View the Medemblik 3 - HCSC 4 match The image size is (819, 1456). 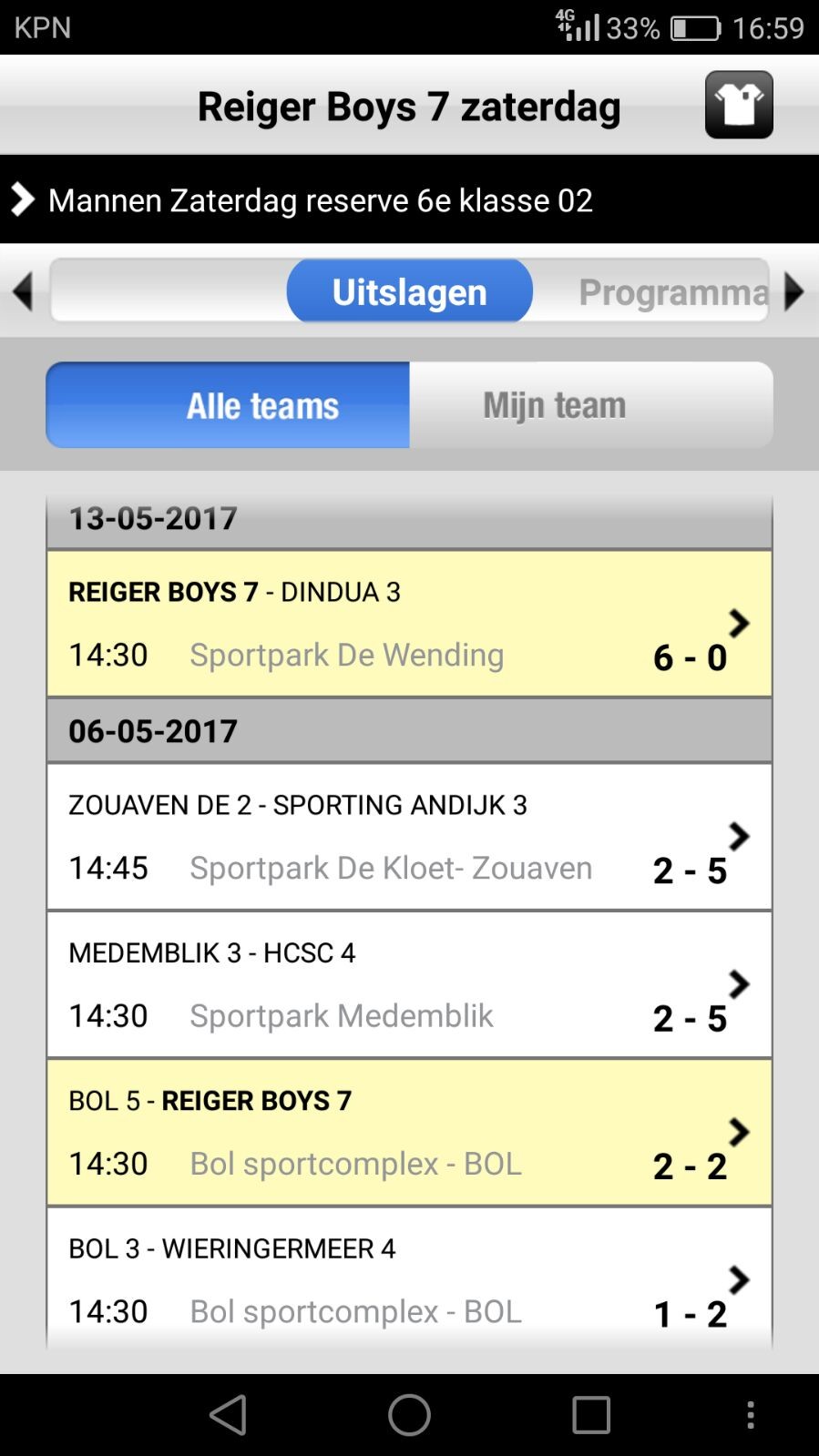pyautogui.click(x=409, y=984)
